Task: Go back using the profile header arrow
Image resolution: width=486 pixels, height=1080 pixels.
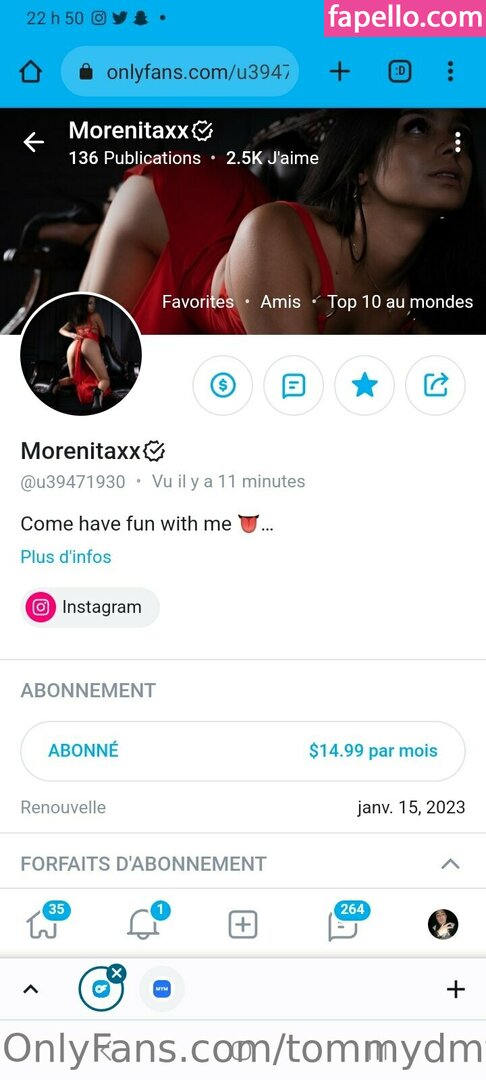Action: click(33, 142)
